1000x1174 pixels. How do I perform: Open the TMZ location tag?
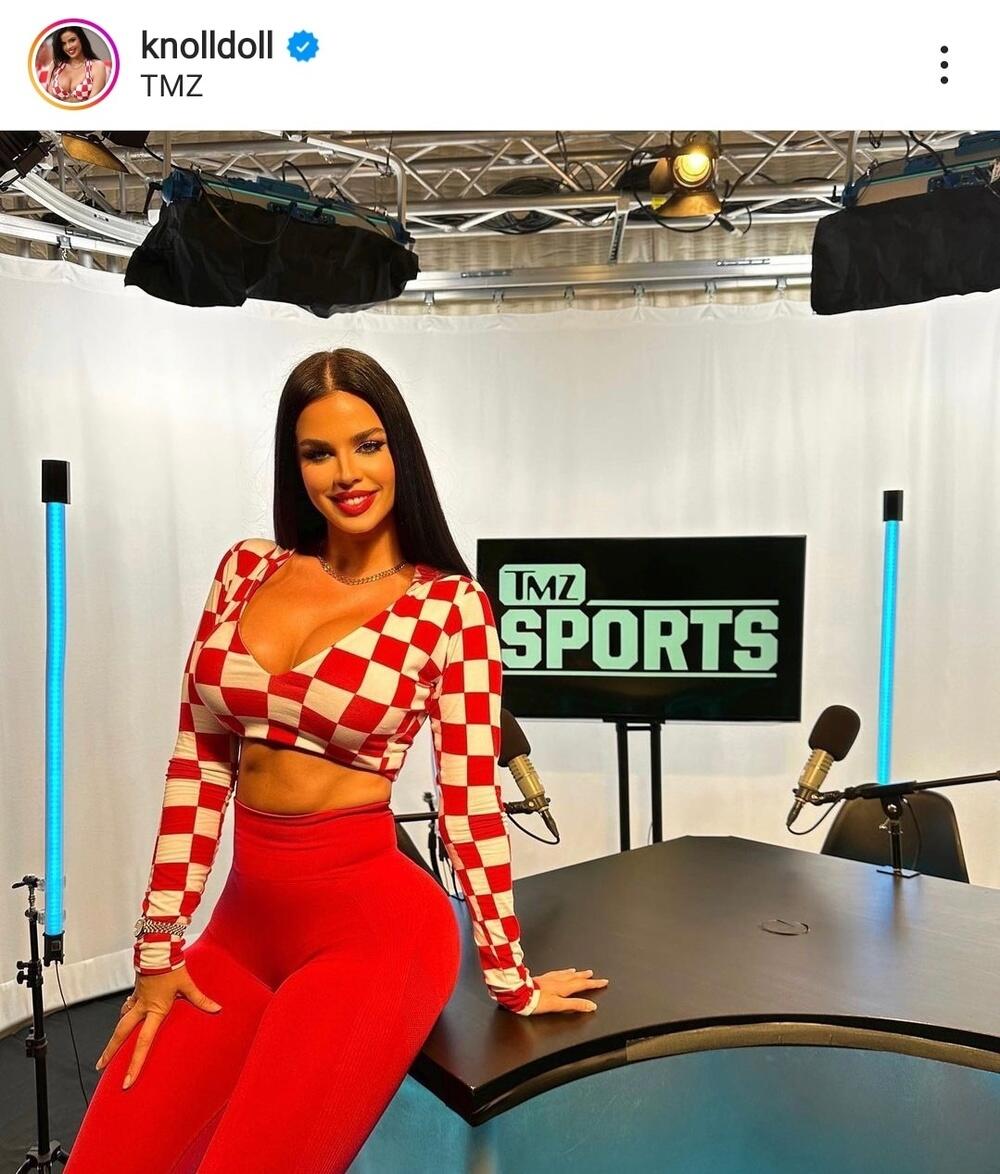(x=171, y=86)
